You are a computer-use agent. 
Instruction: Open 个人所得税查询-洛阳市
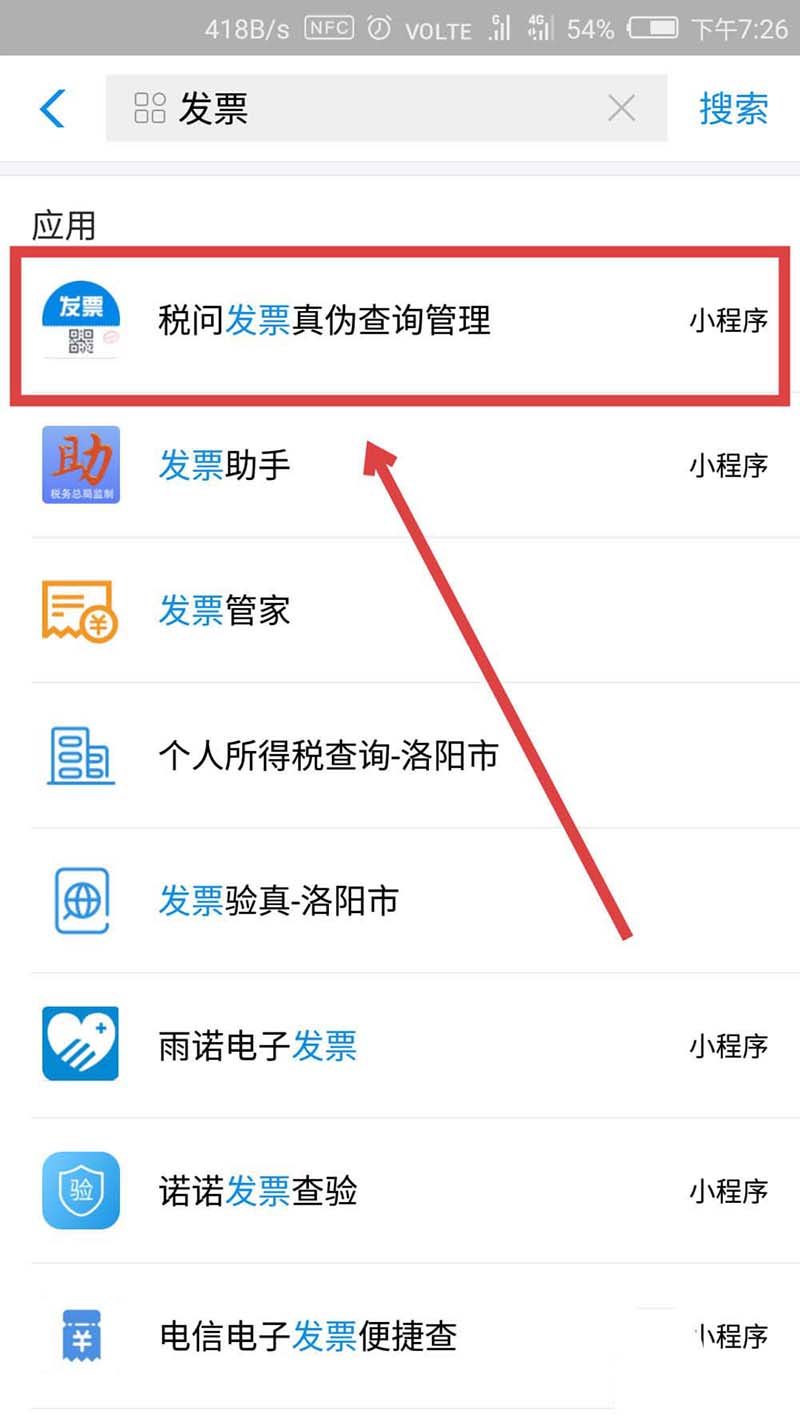(400, 755)
